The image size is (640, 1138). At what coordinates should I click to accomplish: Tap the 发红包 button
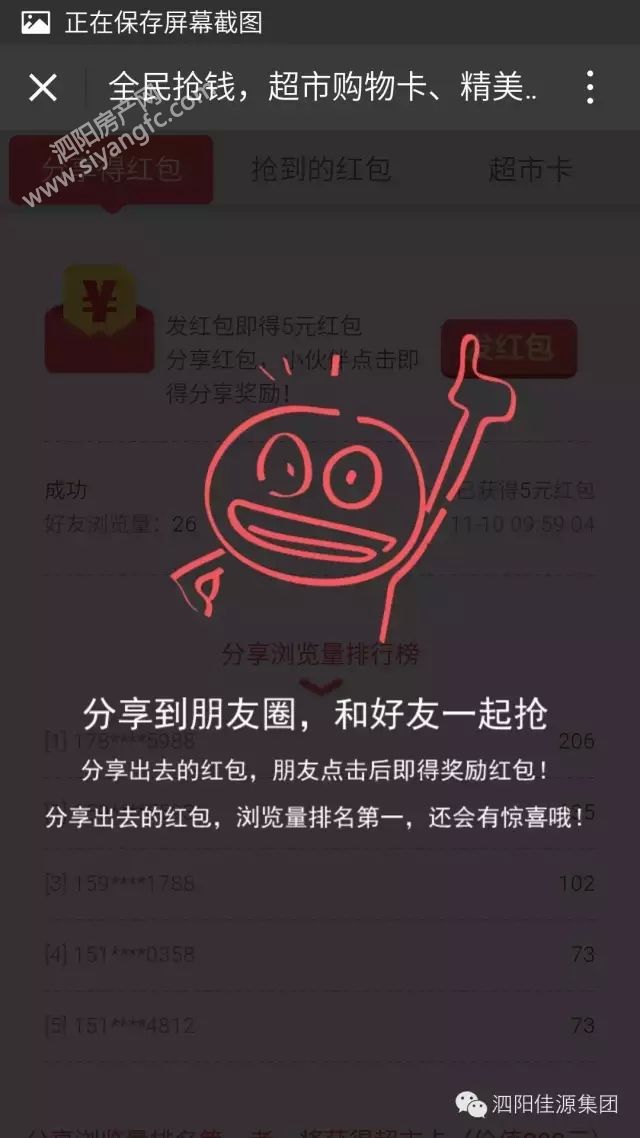coord(509,348)
